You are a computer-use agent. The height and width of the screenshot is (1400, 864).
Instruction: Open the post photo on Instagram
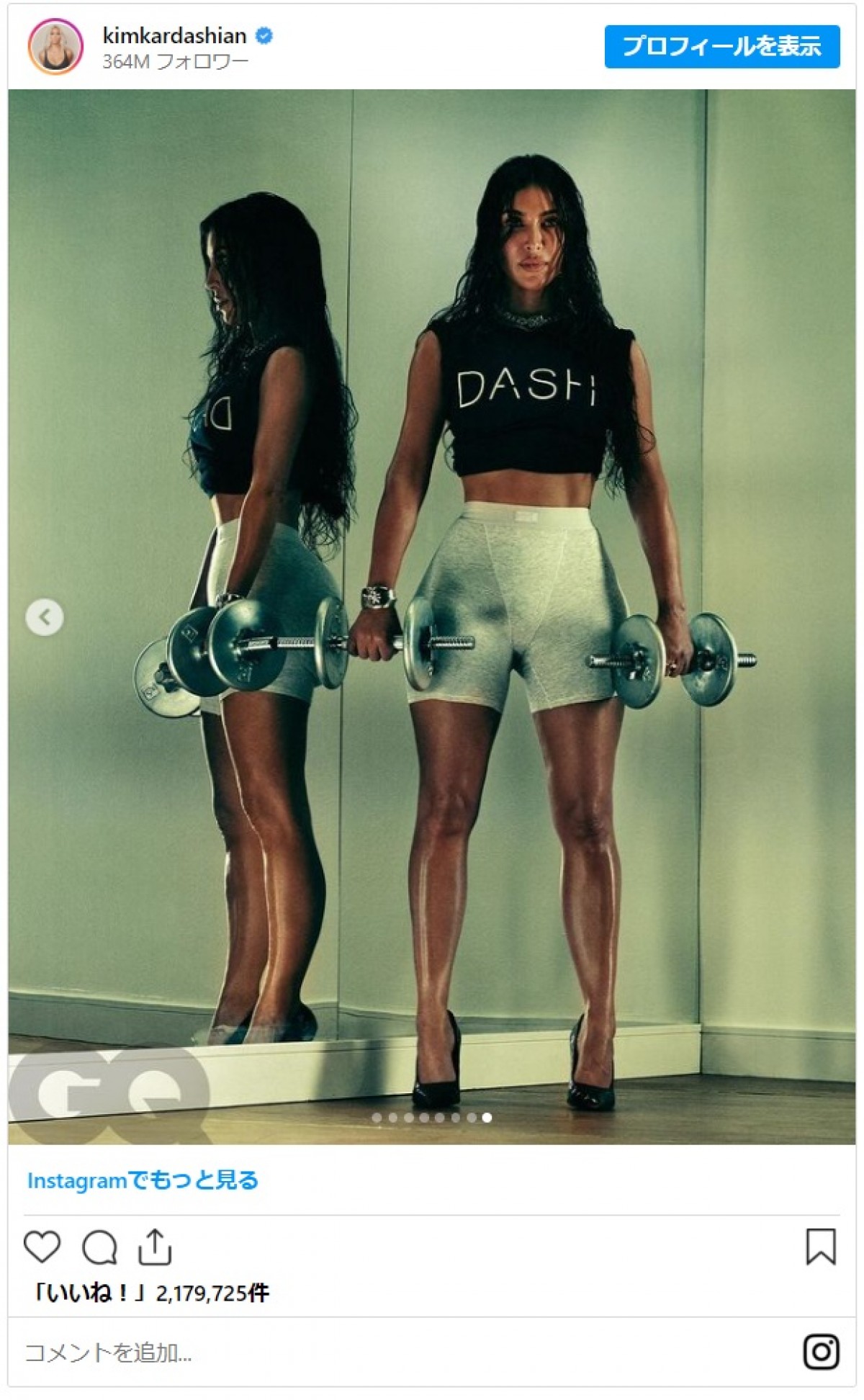coord(432,504)
